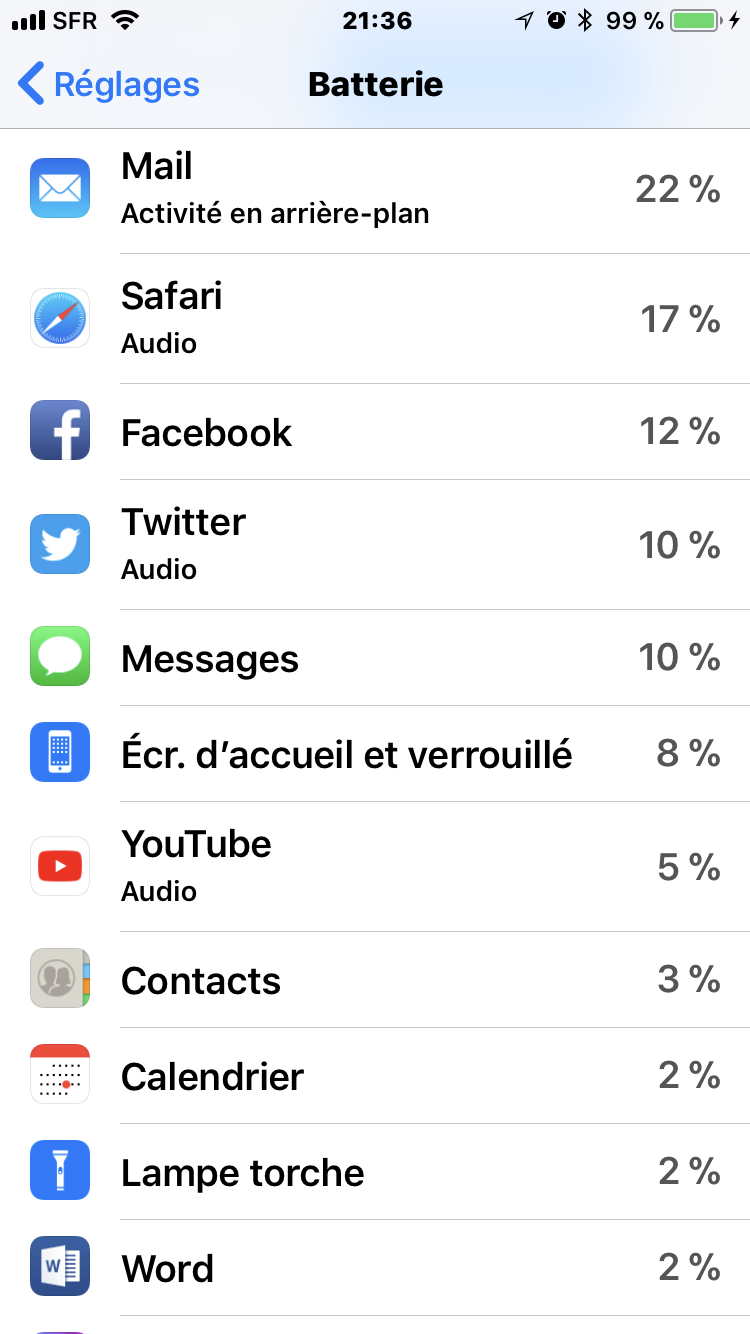Go back to Réglages
This screenshot has width=750, height=1334.
click(109, 84)
